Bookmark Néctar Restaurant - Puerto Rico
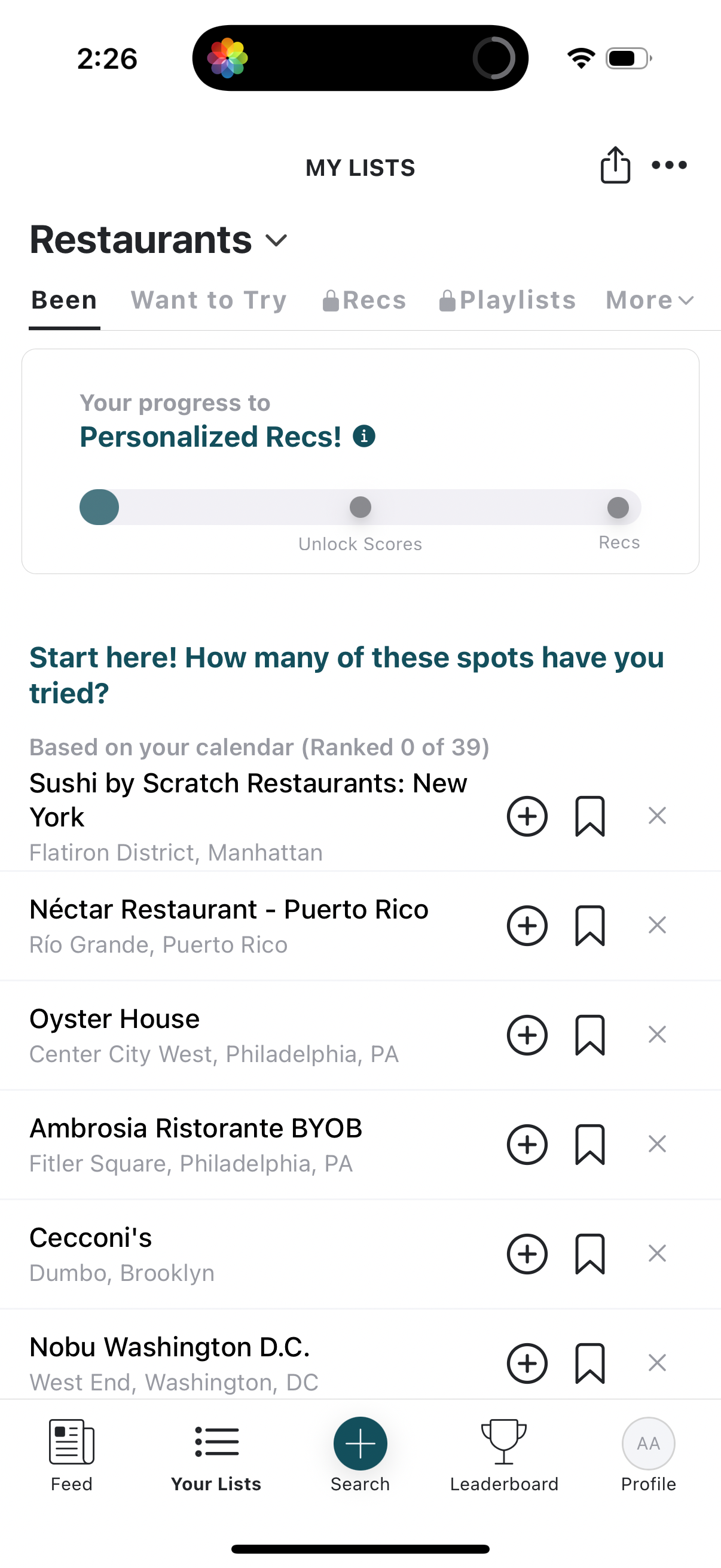This screenshot has width=721, height=1568. tap(589, 925)
